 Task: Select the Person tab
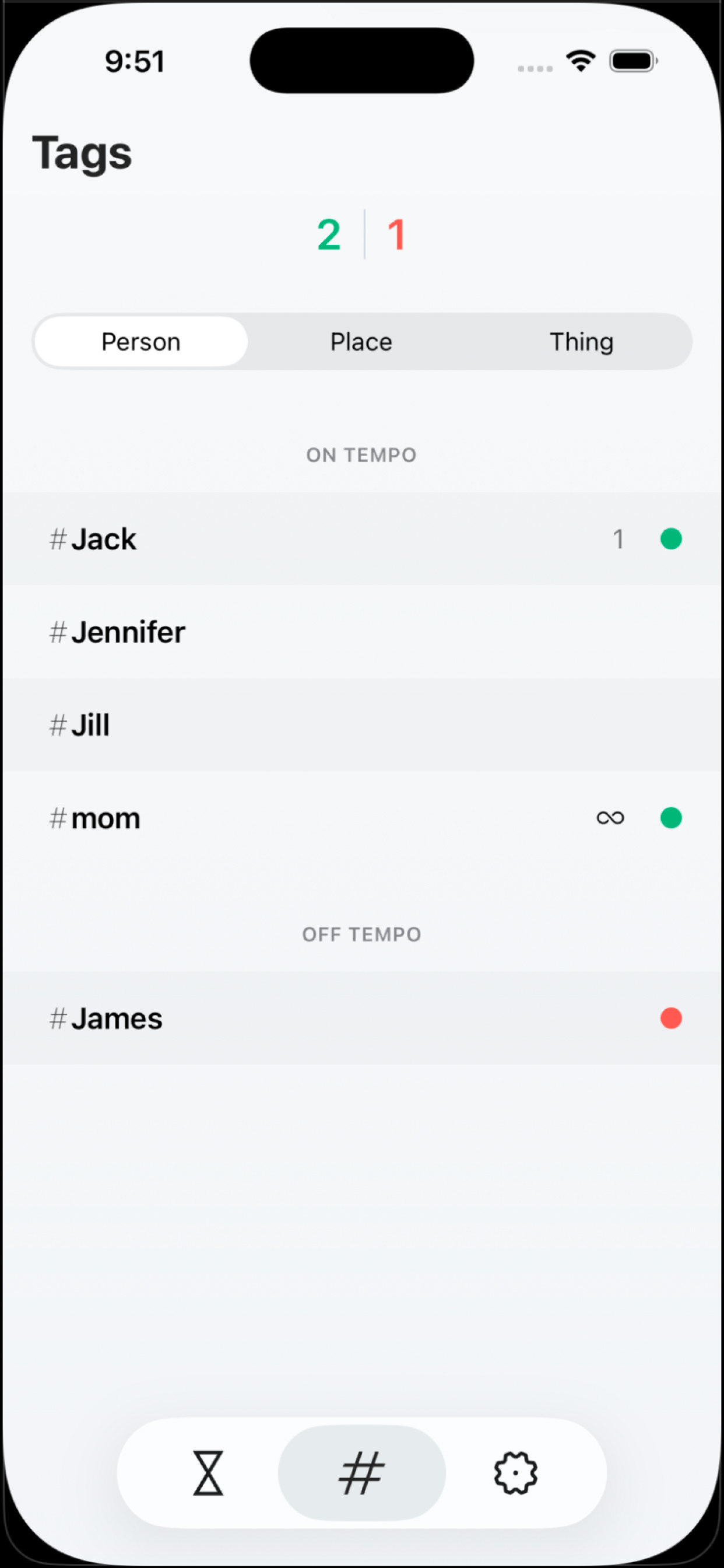[x=140, y=341]
